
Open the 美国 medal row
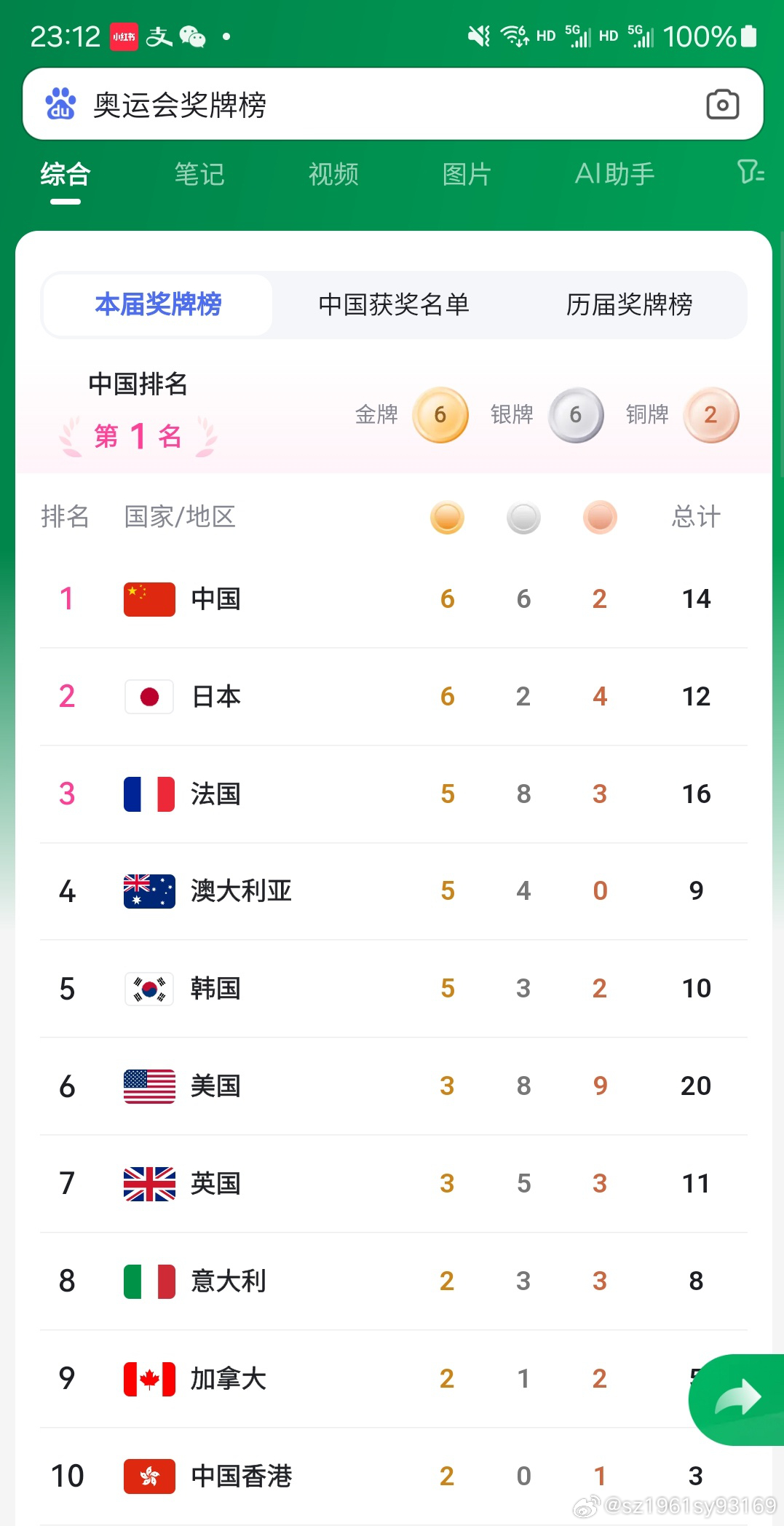394,1086
